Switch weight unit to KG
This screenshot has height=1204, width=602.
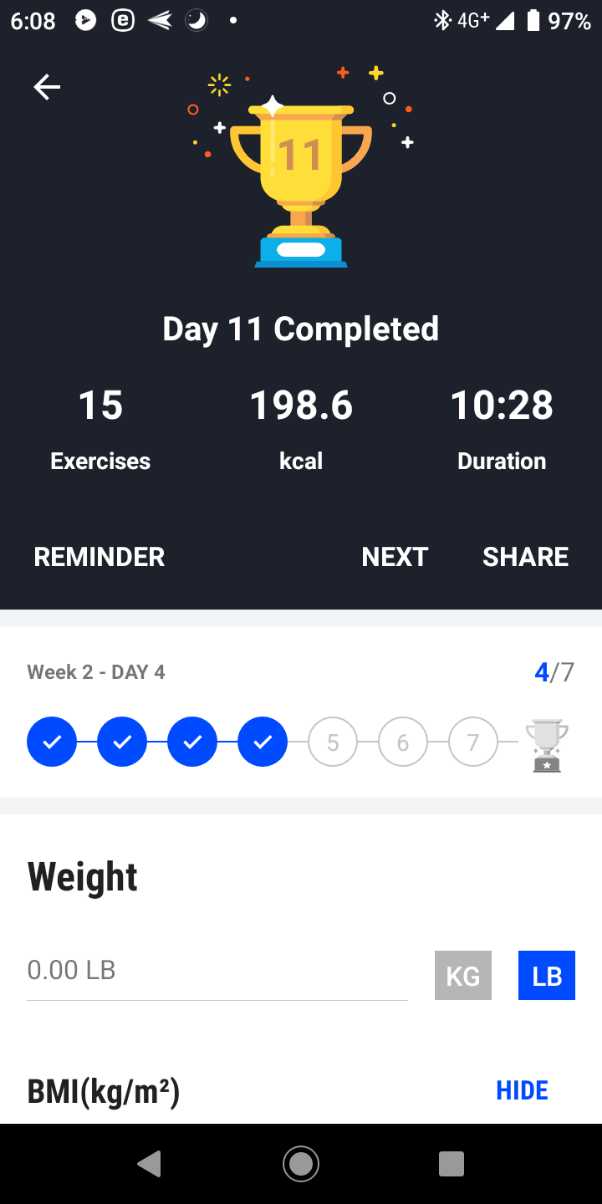click(x=463, y=975)
